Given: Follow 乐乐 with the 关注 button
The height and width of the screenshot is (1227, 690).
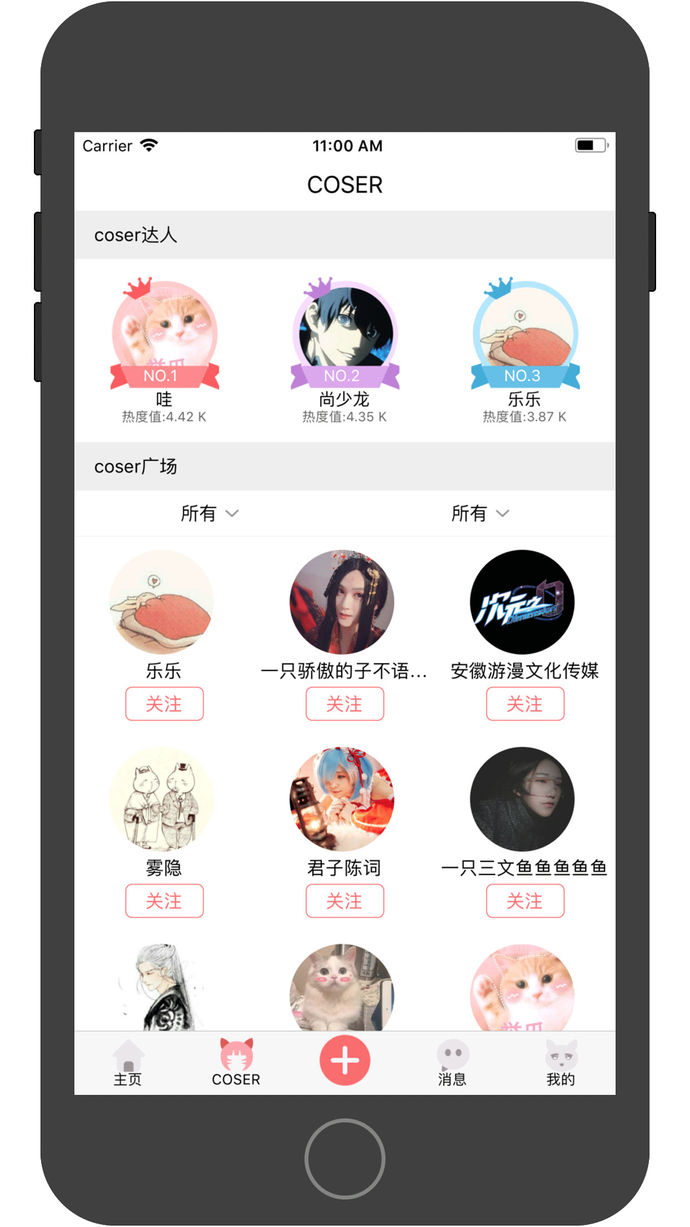Looking at the screenshot, I should tap(164, 704).
